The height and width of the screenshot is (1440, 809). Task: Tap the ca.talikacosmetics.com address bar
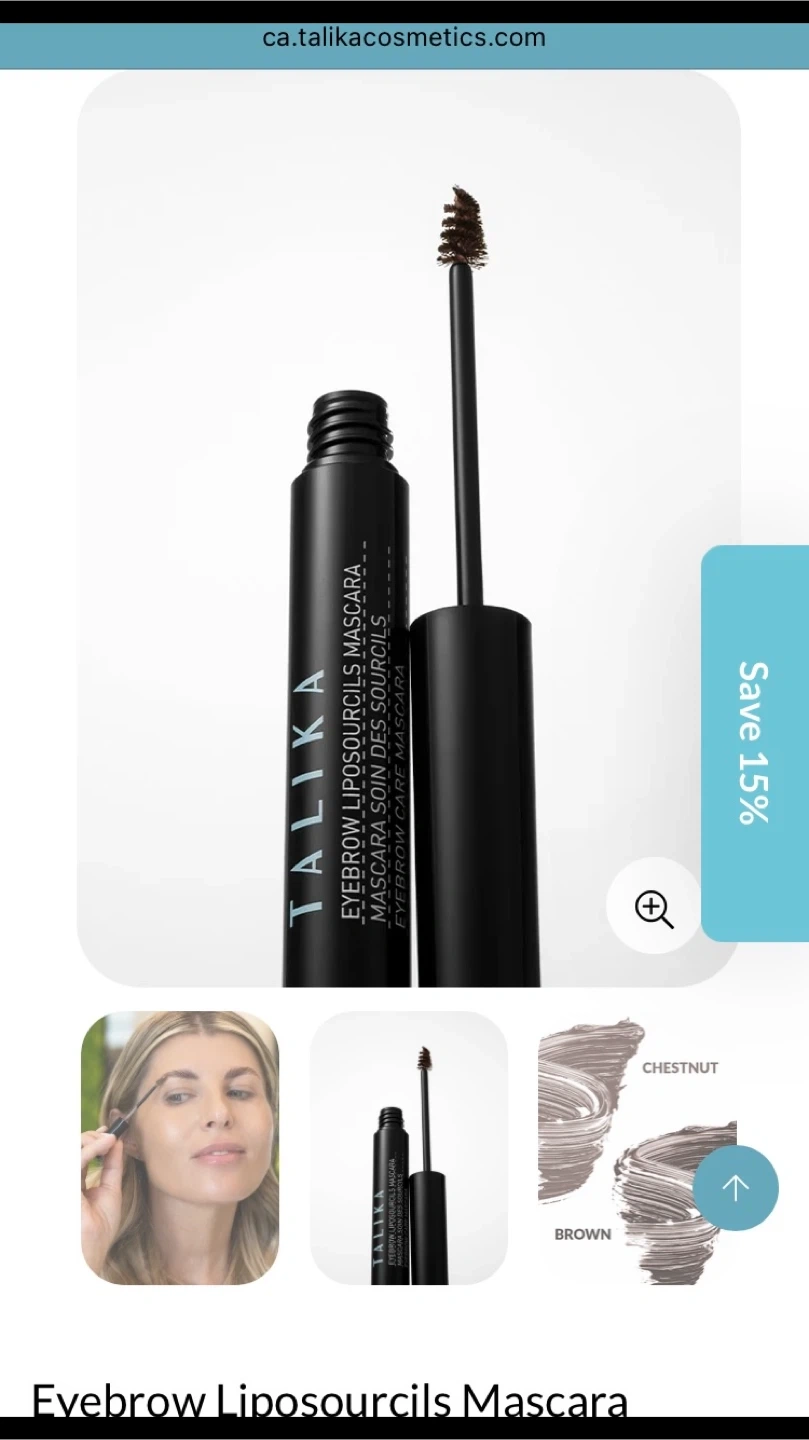(404, 38)
